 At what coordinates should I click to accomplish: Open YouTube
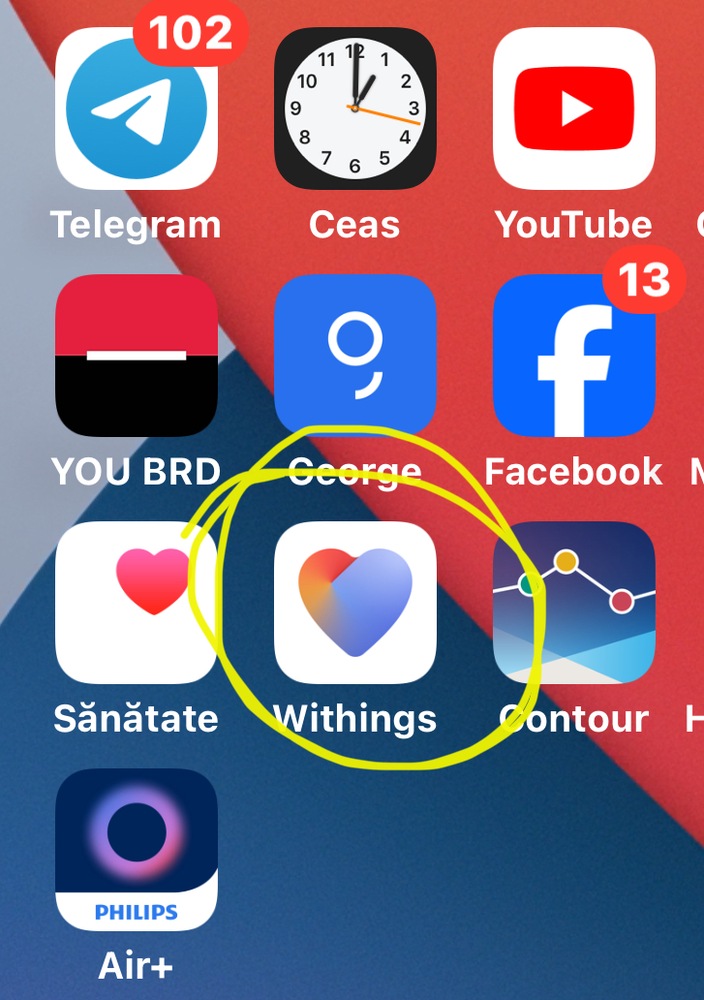tap(574, 109)
